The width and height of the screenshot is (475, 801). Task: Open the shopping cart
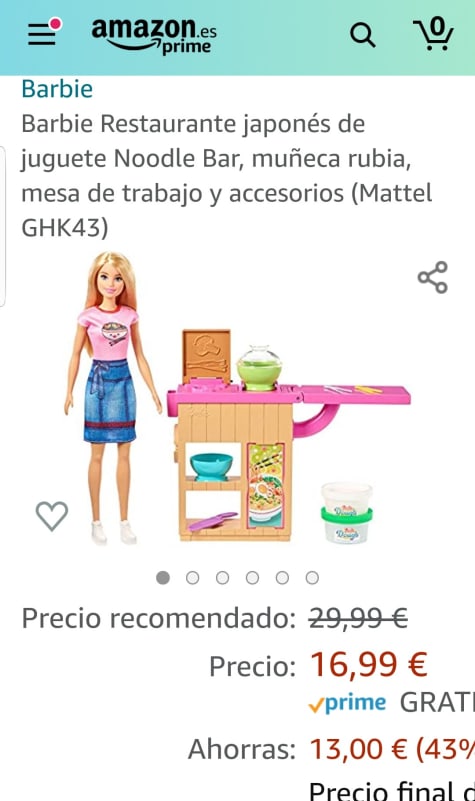(x=433, y=34)
